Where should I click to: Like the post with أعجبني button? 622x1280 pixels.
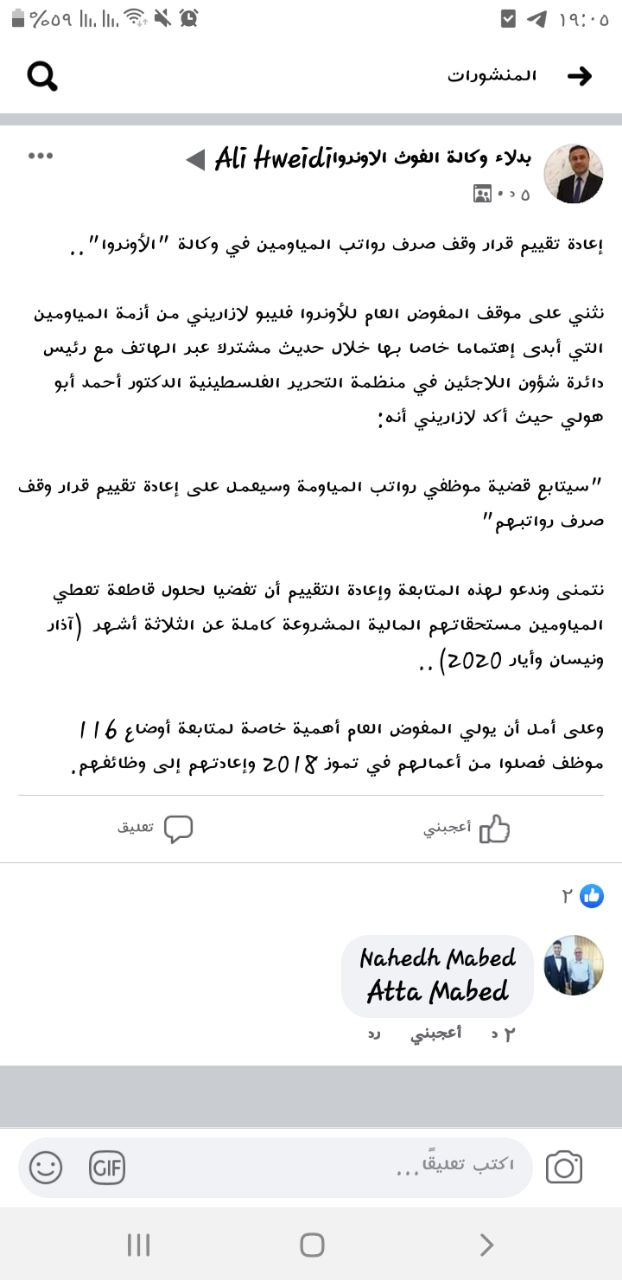coord(467,829)
